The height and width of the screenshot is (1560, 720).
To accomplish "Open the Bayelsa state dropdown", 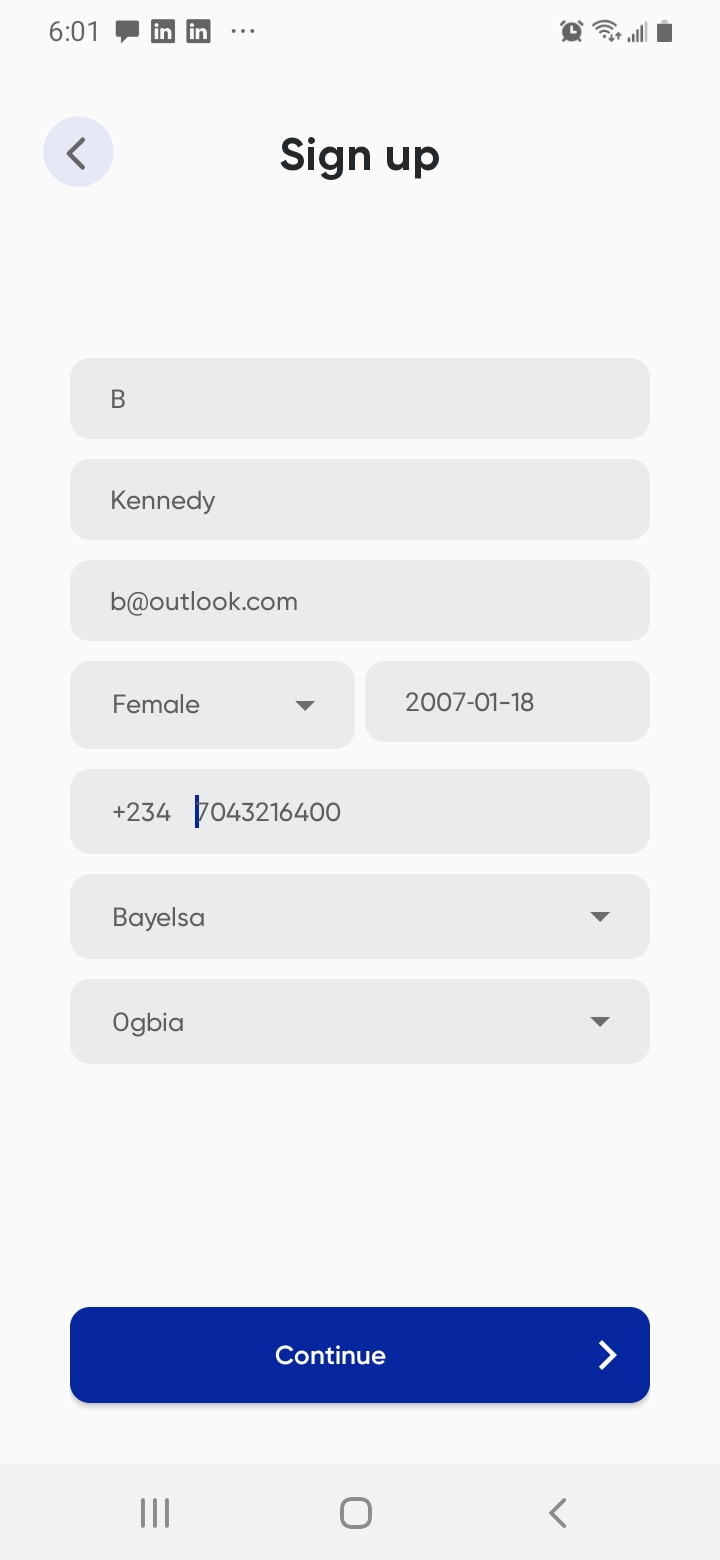I will (x=360, y=916).
